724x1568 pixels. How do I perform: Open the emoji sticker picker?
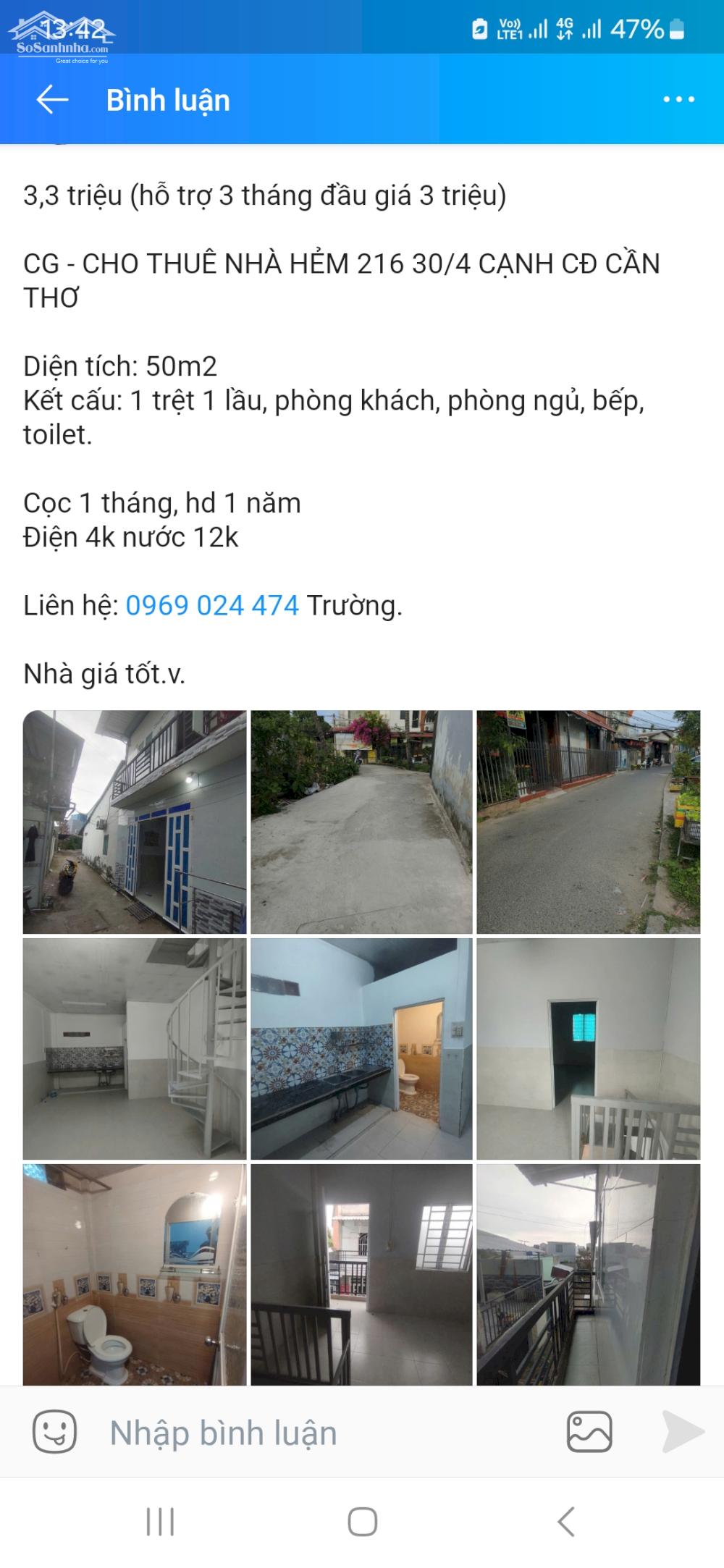(54, 1431)
